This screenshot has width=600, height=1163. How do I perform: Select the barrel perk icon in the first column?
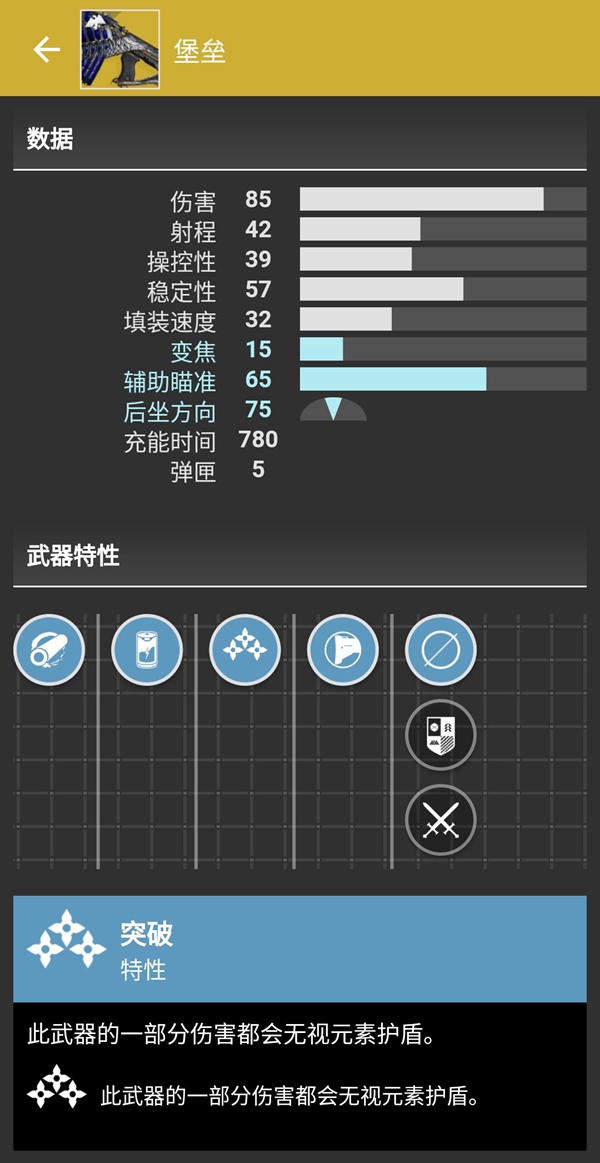[49, 650]
